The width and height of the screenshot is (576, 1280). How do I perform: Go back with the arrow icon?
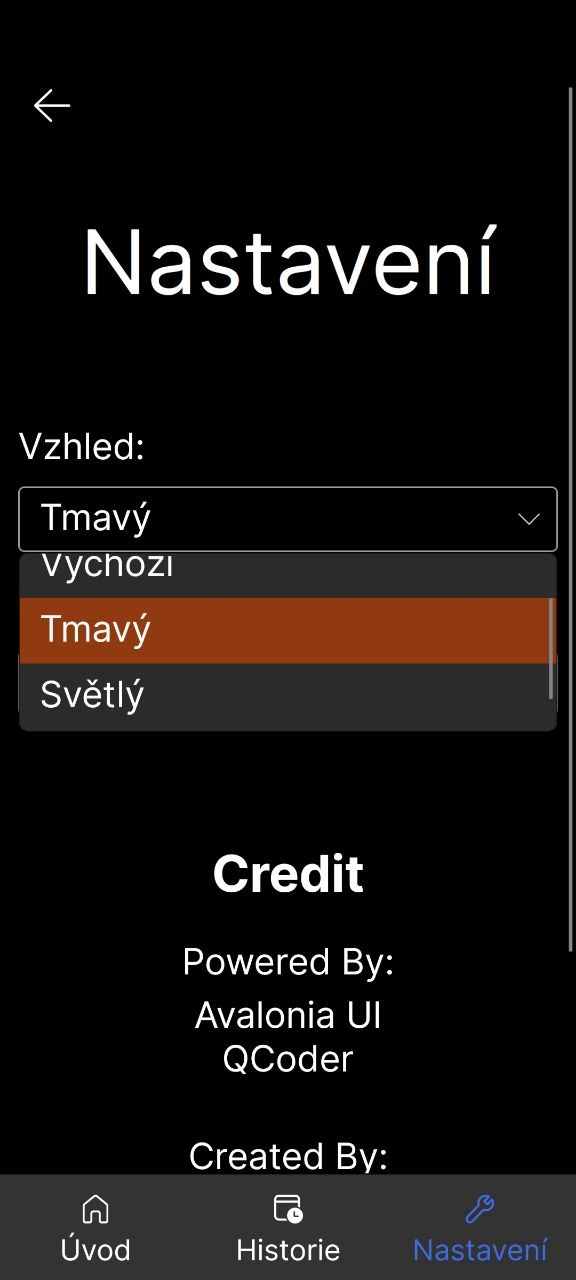point(52,105)
